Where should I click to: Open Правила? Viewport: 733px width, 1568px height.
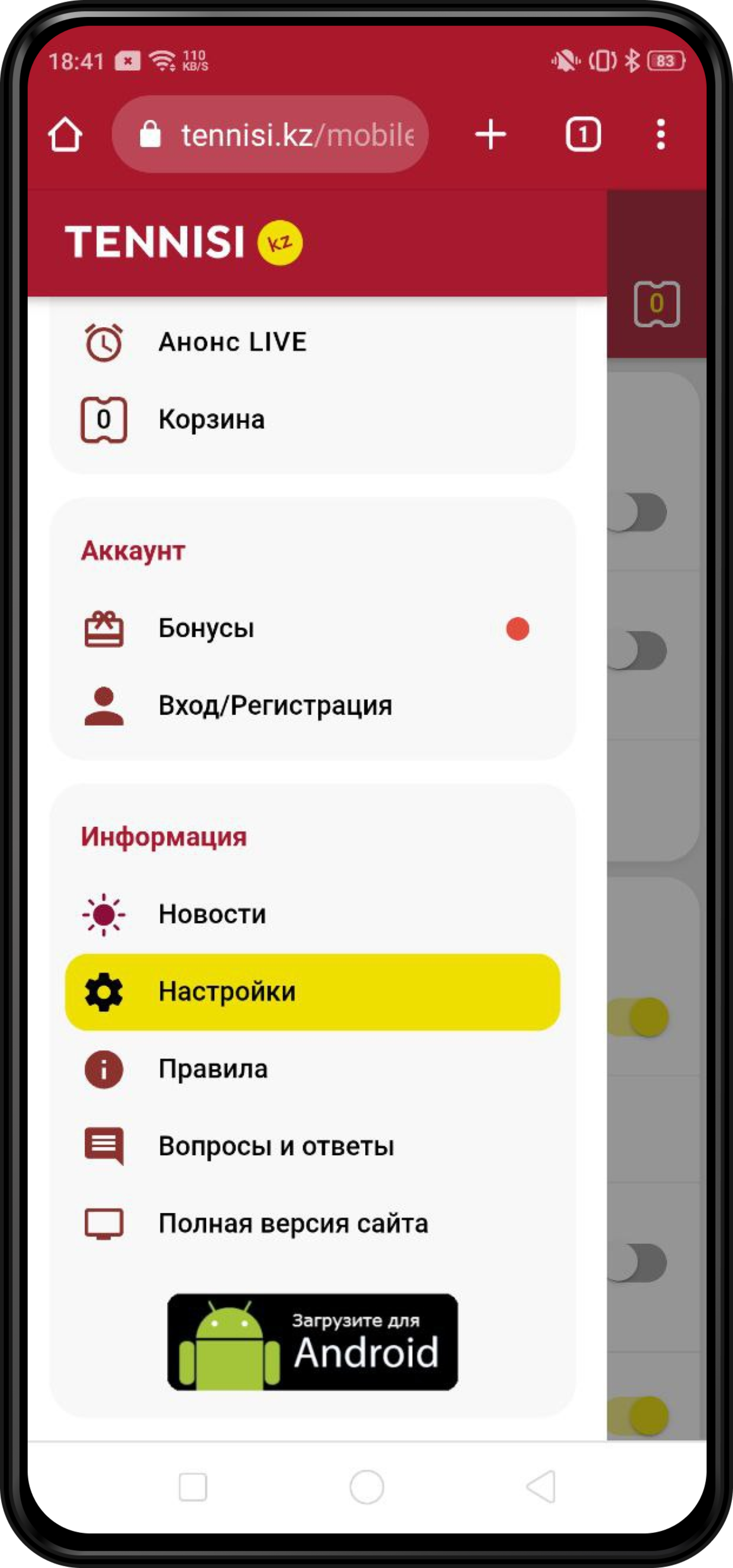click(x=213, y=1069)
